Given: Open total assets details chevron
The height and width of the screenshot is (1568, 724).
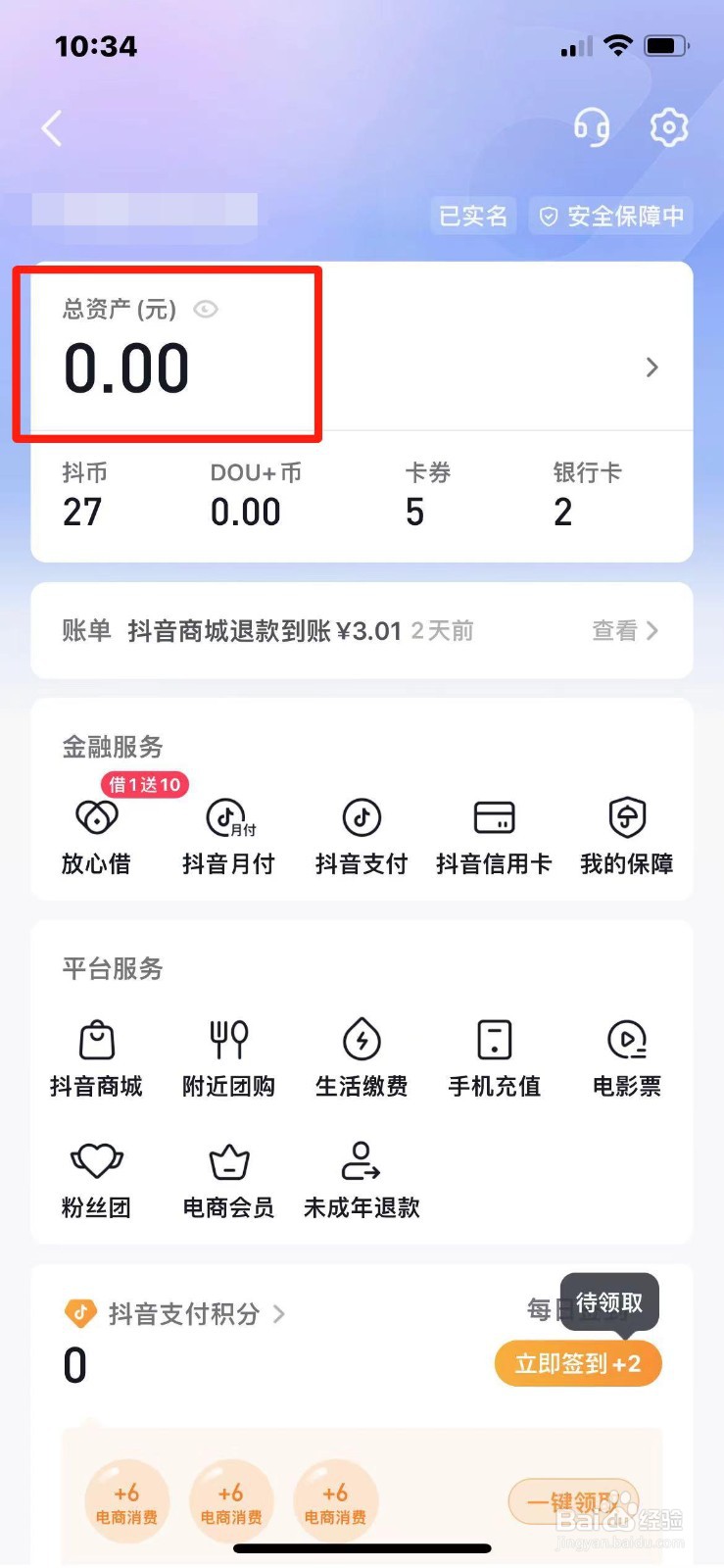Looking at the screenshot, I should tap(652, 367).
